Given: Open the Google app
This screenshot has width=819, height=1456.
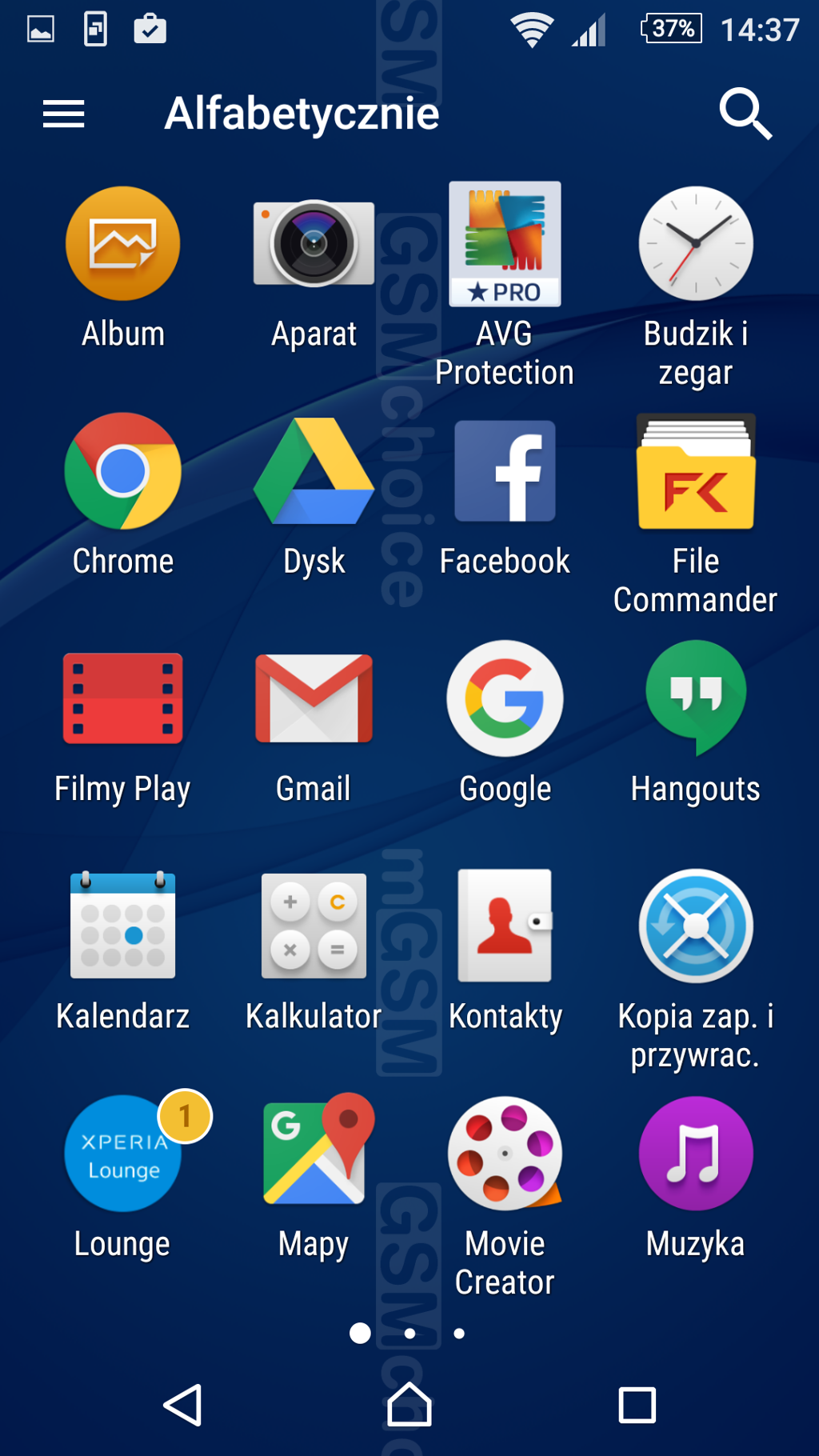Looking at the screenshot, I should (x=505, y=698).
